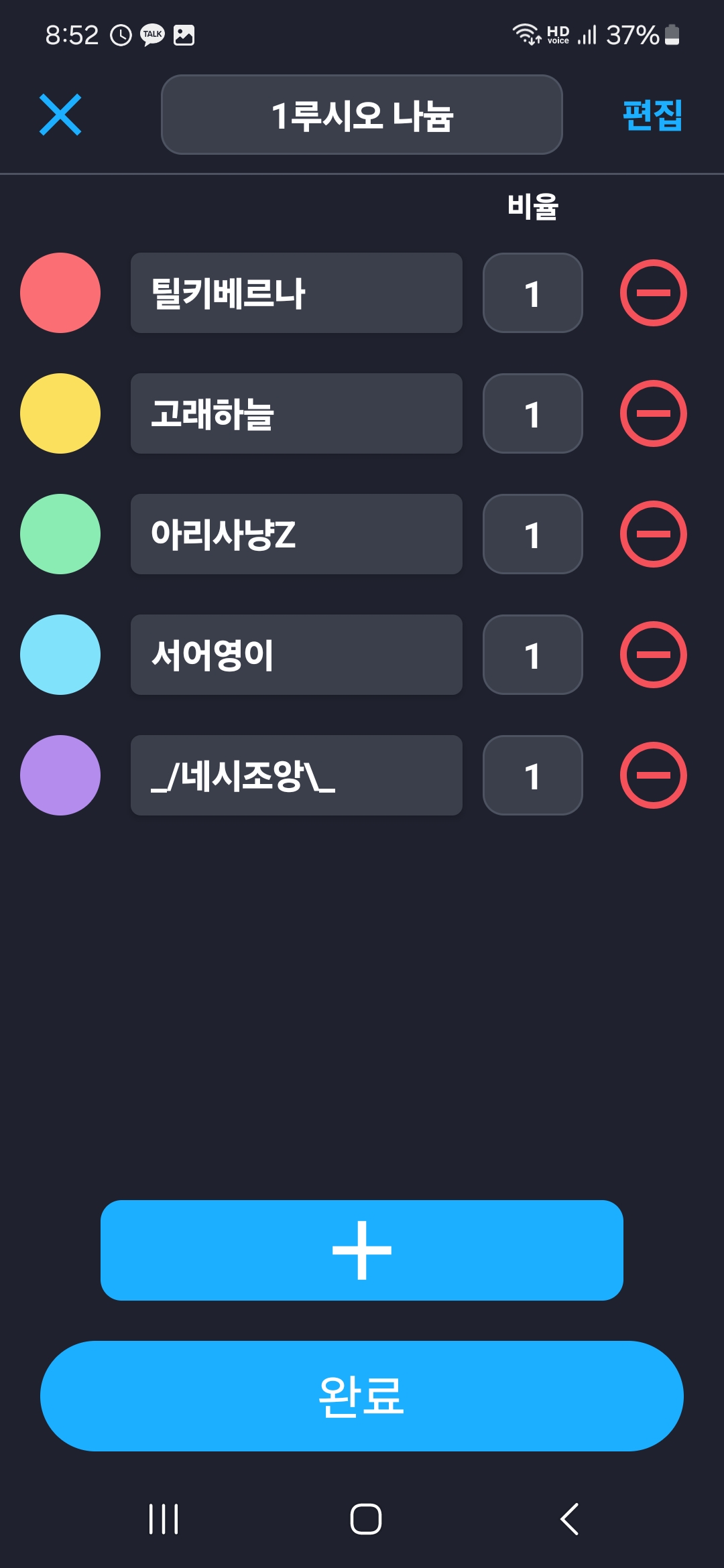Delete the 아리사냥Z entry
This screenshot has width=724, height=1568.
[653, 534]
